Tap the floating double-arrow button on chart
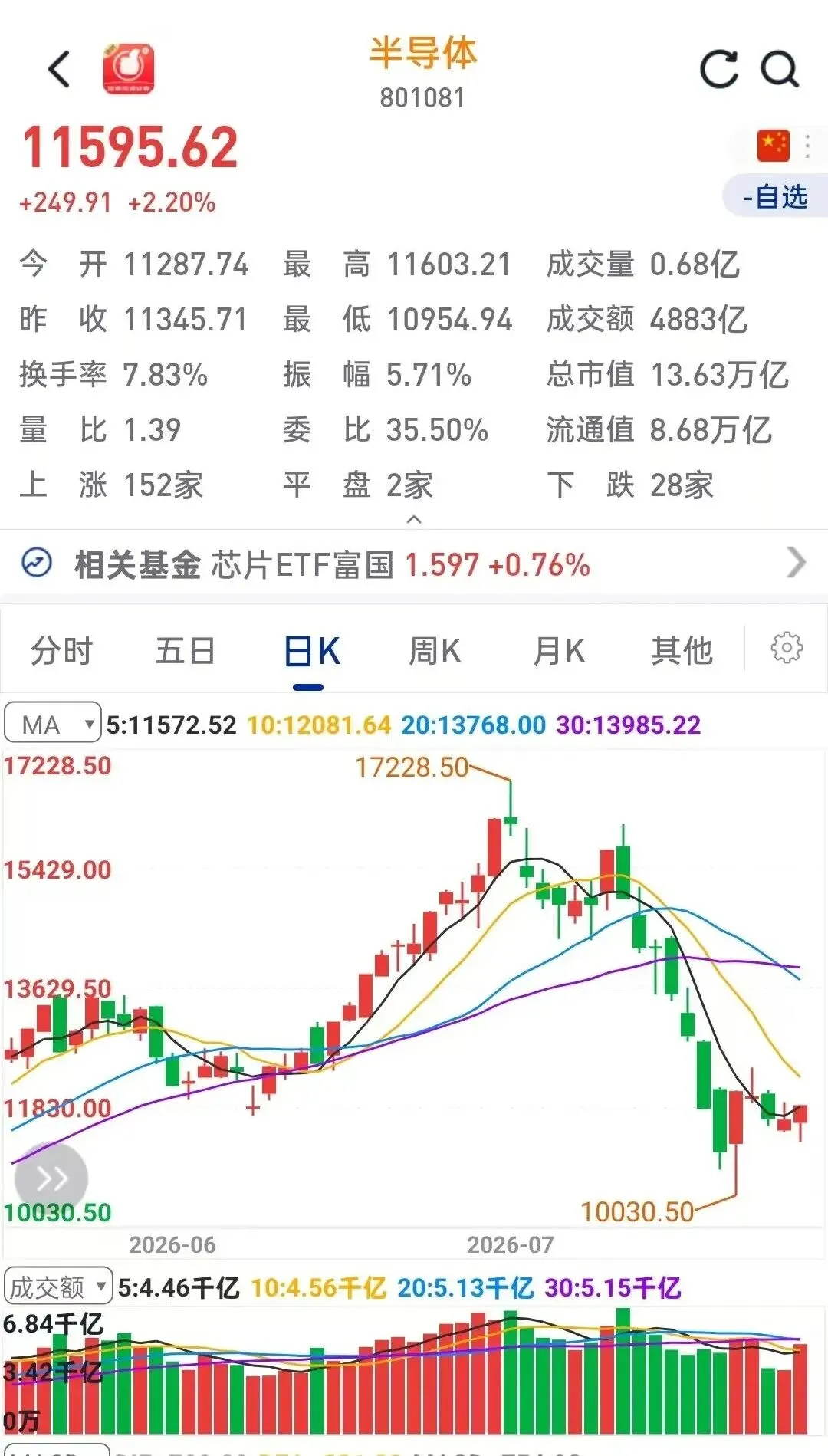 click(x=51, y=1178)
